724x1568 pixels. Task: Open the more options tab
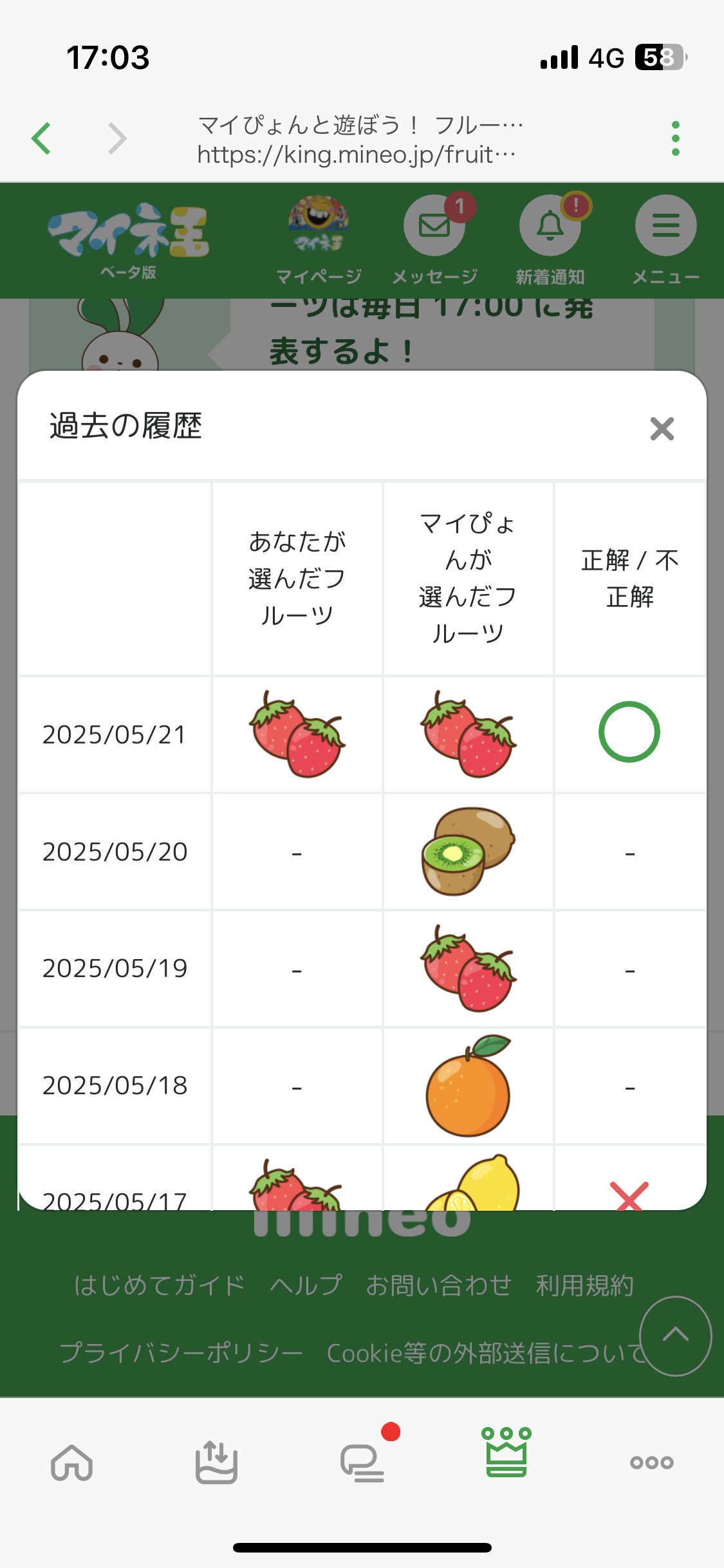tap(651, 1462)
